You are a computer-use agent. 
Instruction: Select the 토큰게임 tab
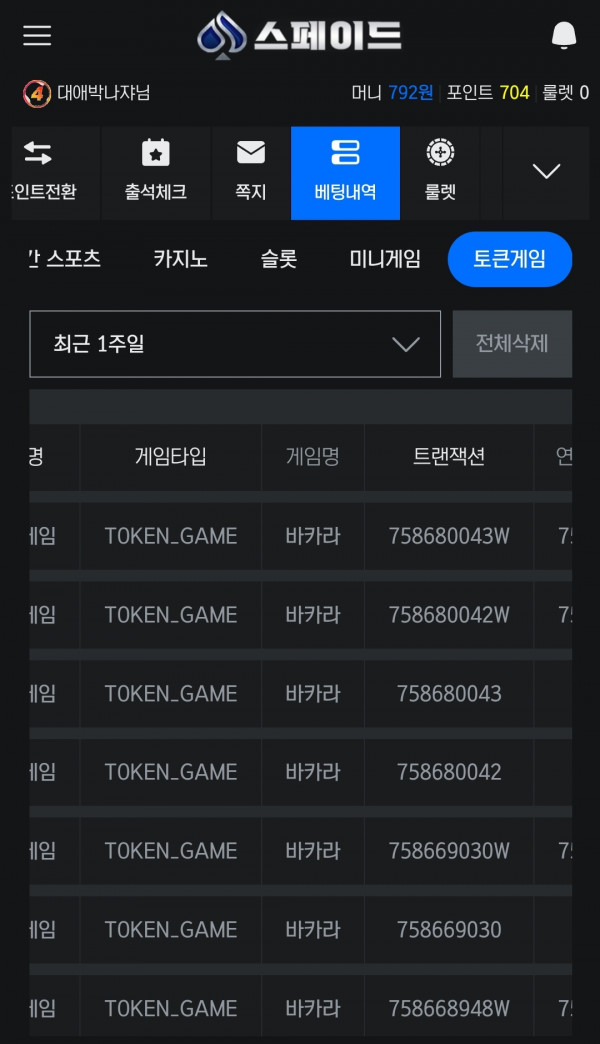pyautogui.click(x=510, y=259)
